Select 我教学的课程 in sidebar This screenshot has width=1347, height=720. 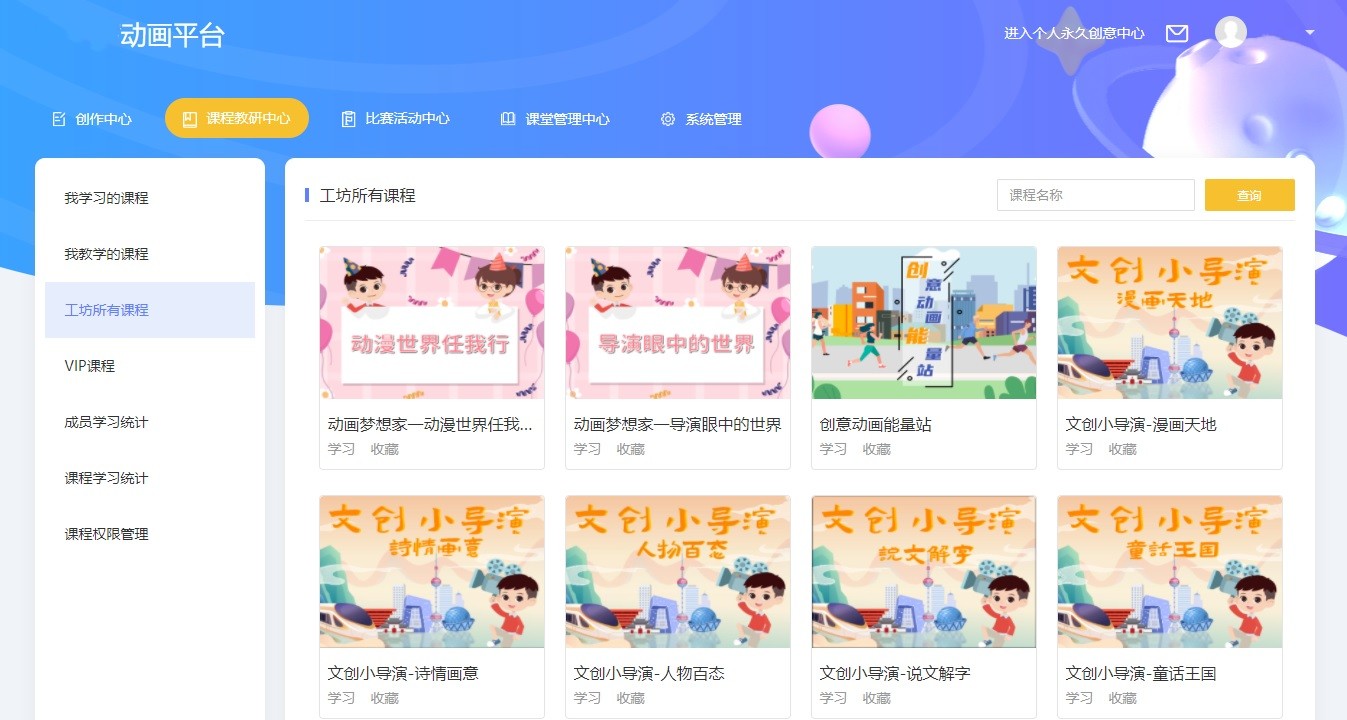[x=106, y=254]
